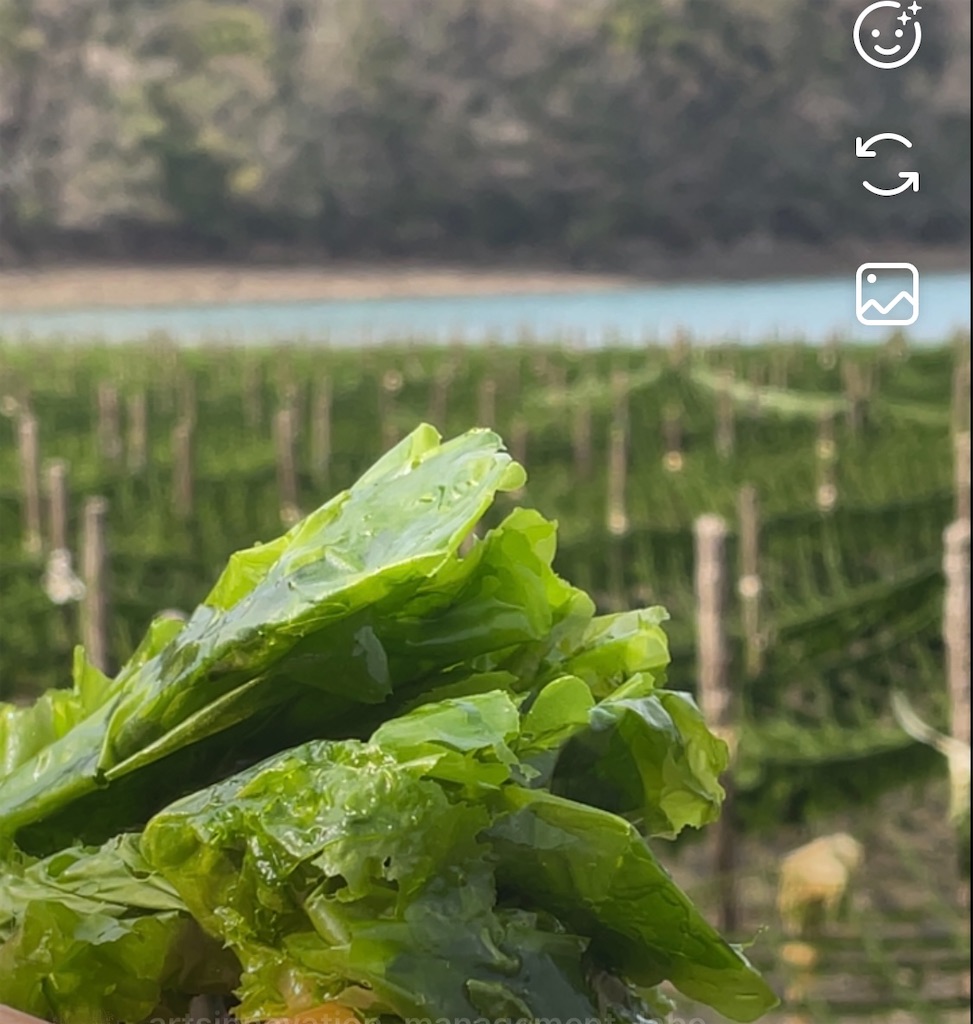Flip to the other camera
973x1024 pixels.
[887, 164]
